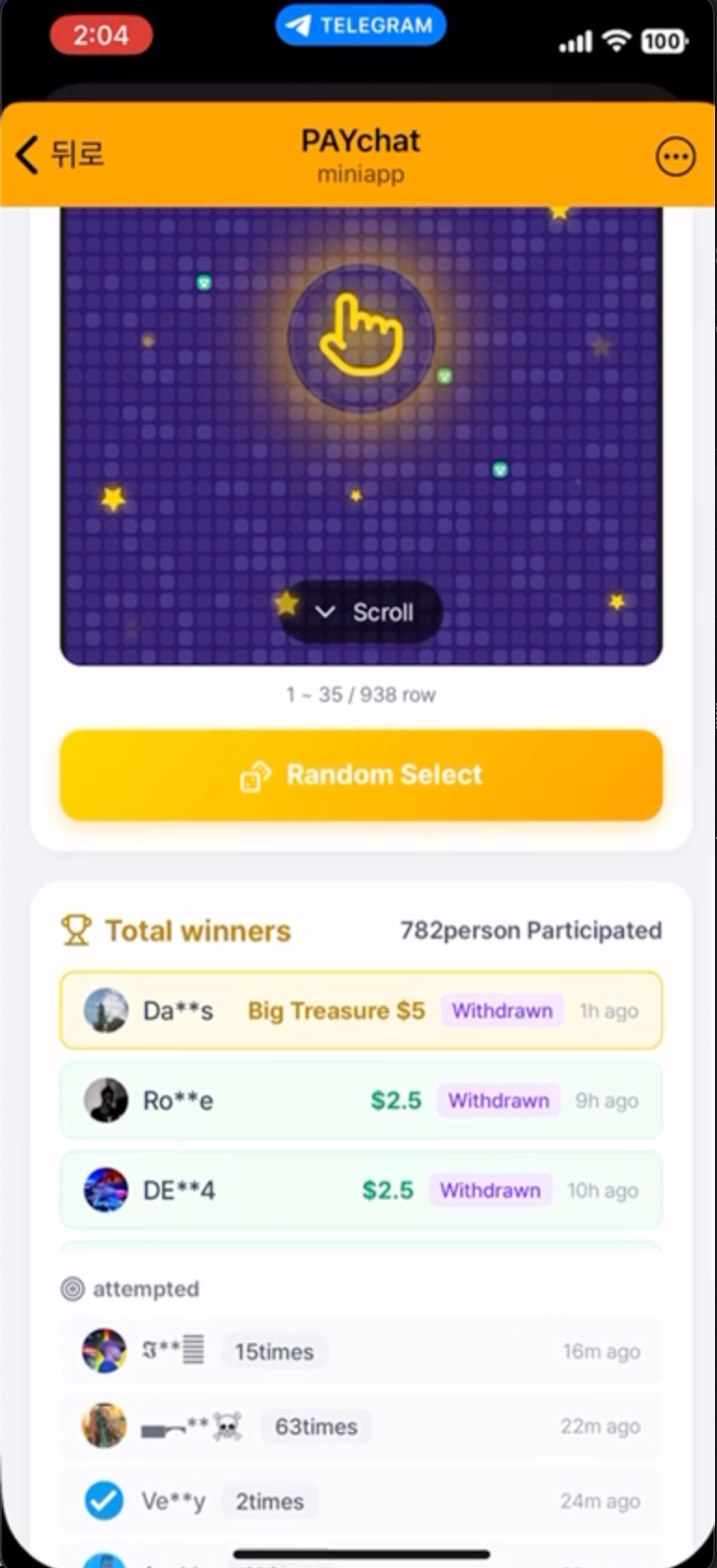717x1568 pixels.
Task: Open the PAYchat miniapp more options menu
Action: click(x=675, y=156)
